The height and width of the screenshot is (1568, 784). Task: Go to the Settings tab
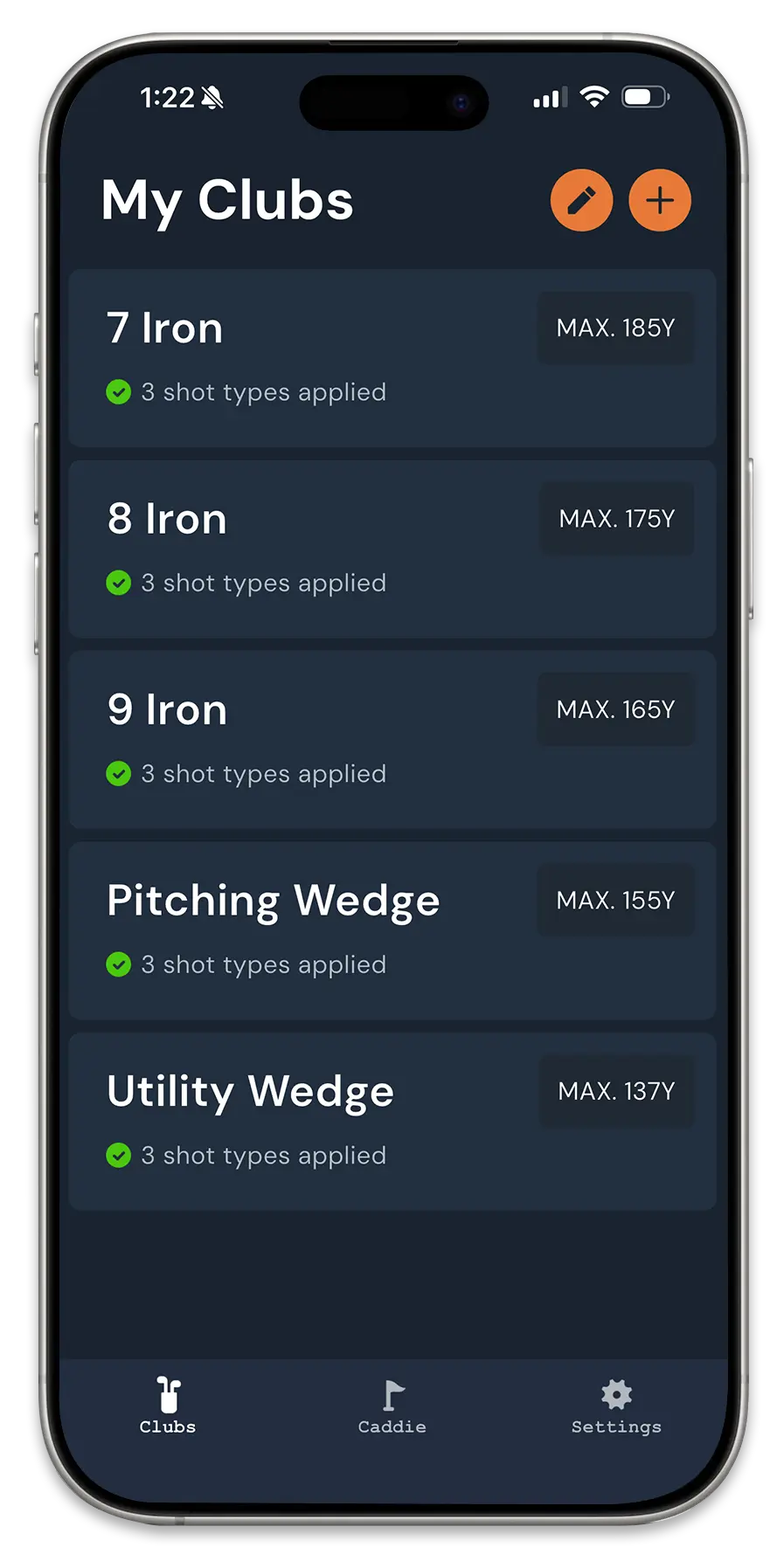tap(616, 1406)
